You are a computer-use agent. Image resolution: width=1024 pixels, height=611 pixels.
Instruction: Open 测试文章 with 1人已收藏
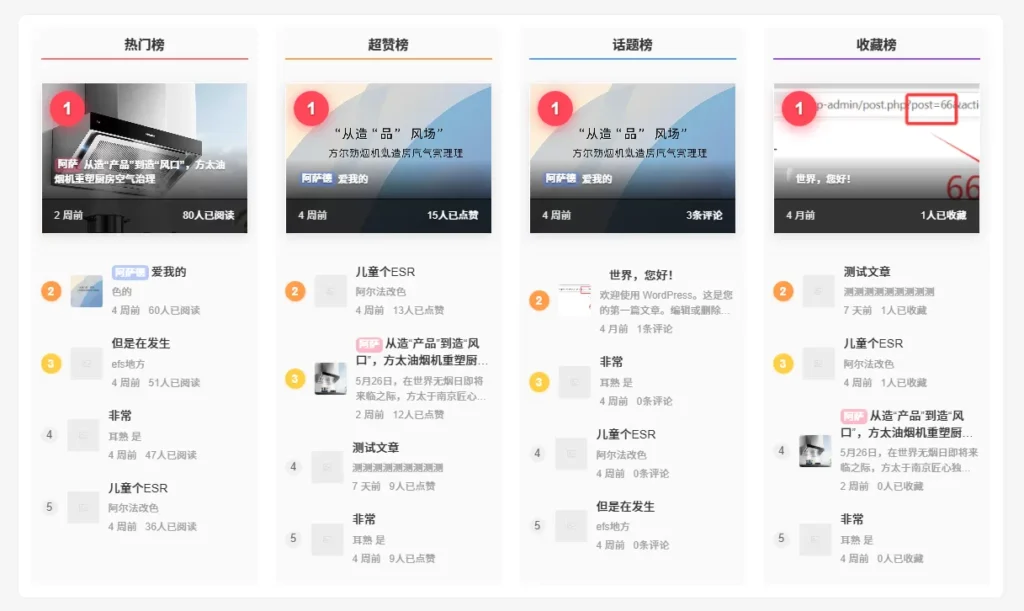tap(867, 272)
